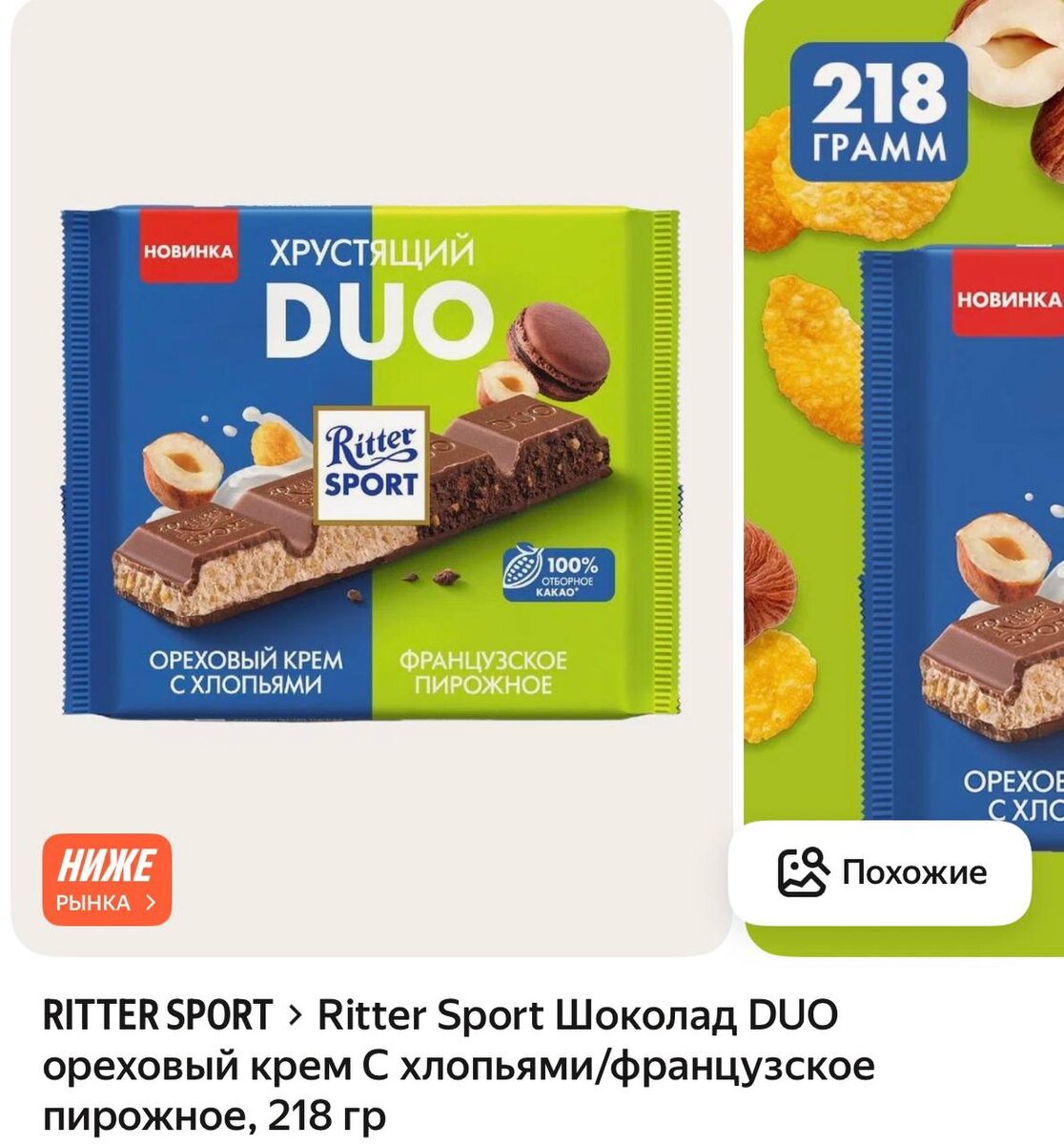Tap the 'Похожие' similar products button

(x=880, y=872)
